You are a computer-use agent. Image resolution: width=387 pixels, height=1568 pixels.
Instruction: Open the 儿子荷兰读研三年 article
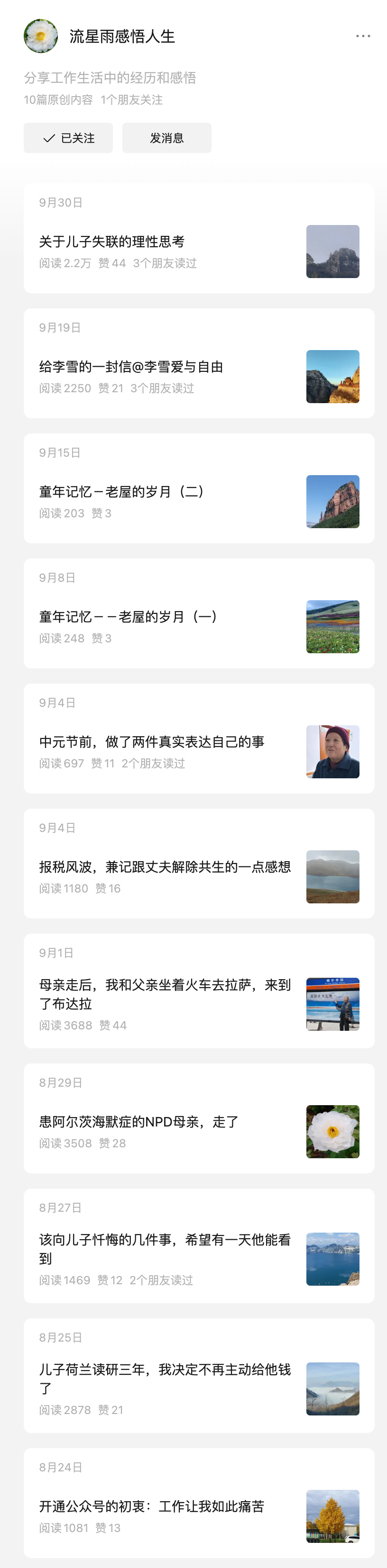[165, 1378]
